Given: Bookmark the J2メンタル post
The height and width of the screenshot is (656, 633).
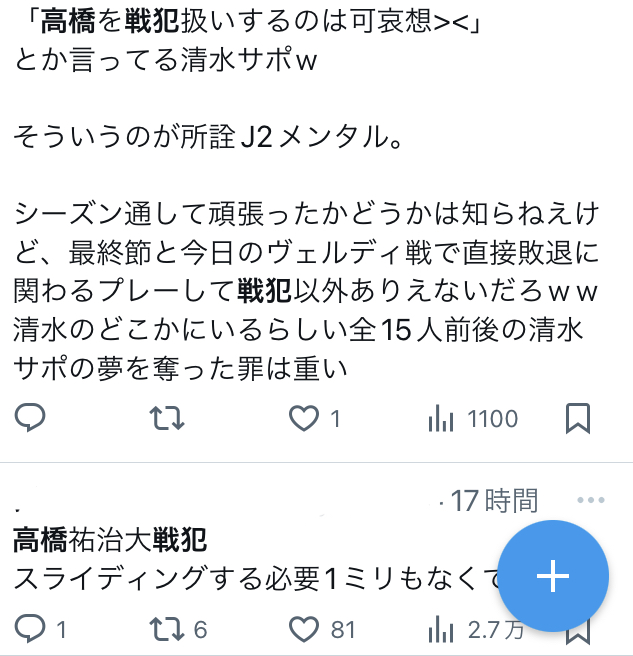Looking at the screenshot, I should [578, 418].
